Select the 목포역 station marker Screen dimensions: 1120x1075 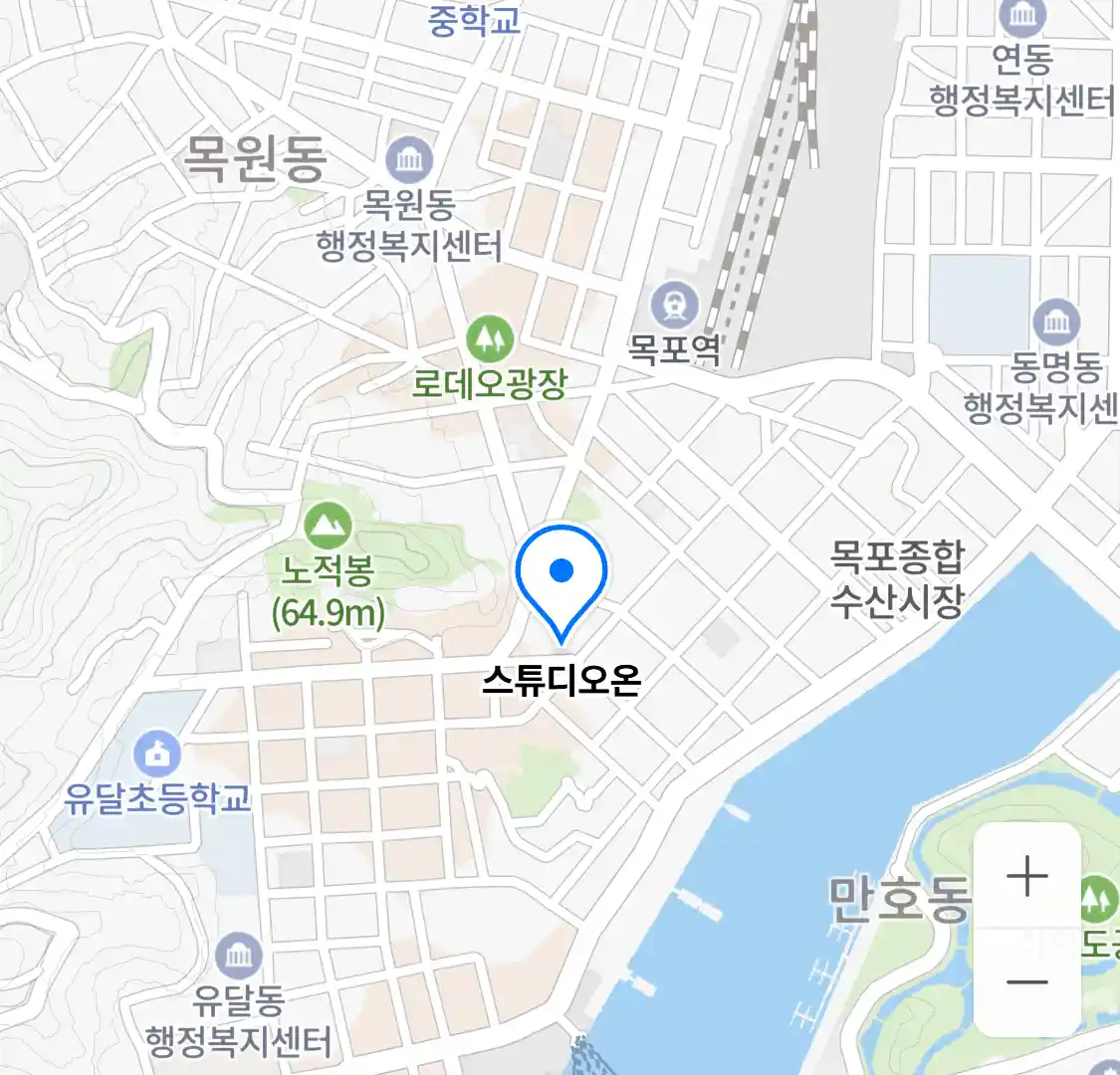point(675,305)
